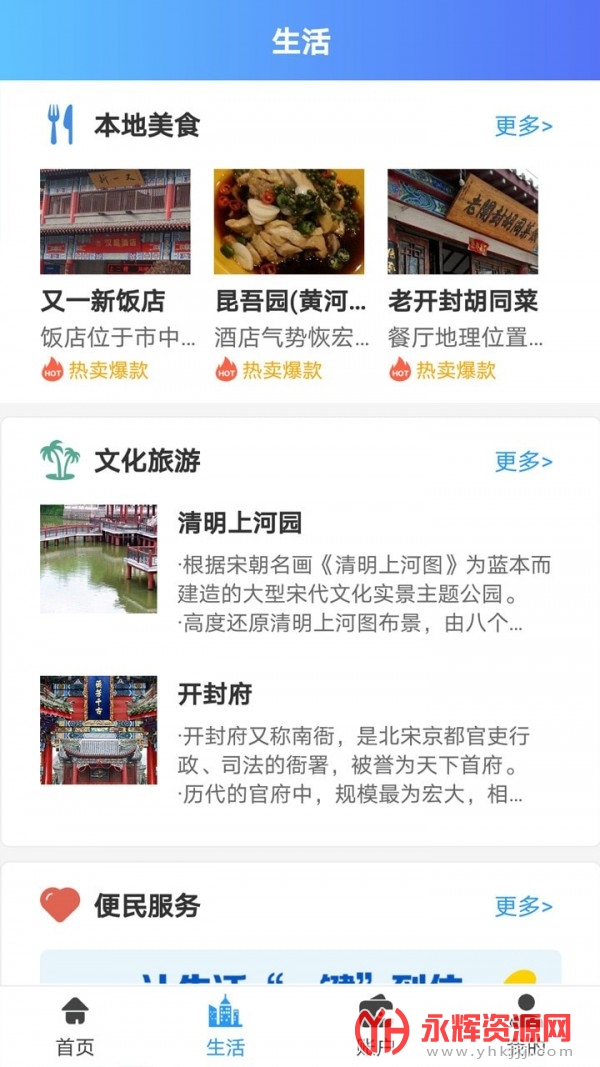This screenshot has height=1067, width=600.
Task: Open more 本地美食 listings
Action: tap(523, 126)
